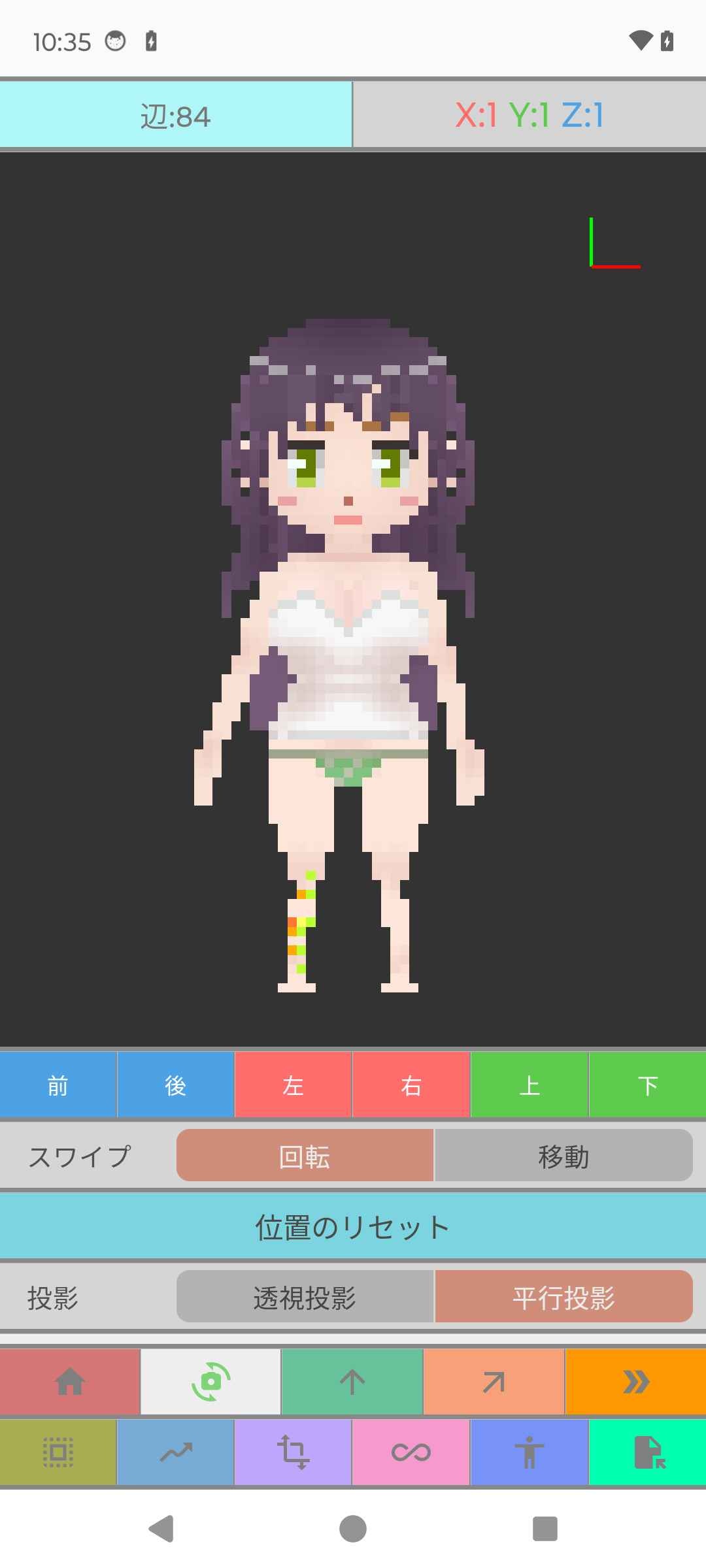Viewport: 706px width, 1568px height.
Task: Tap the diagonal arrow tool
Action: pos(494,1381)
